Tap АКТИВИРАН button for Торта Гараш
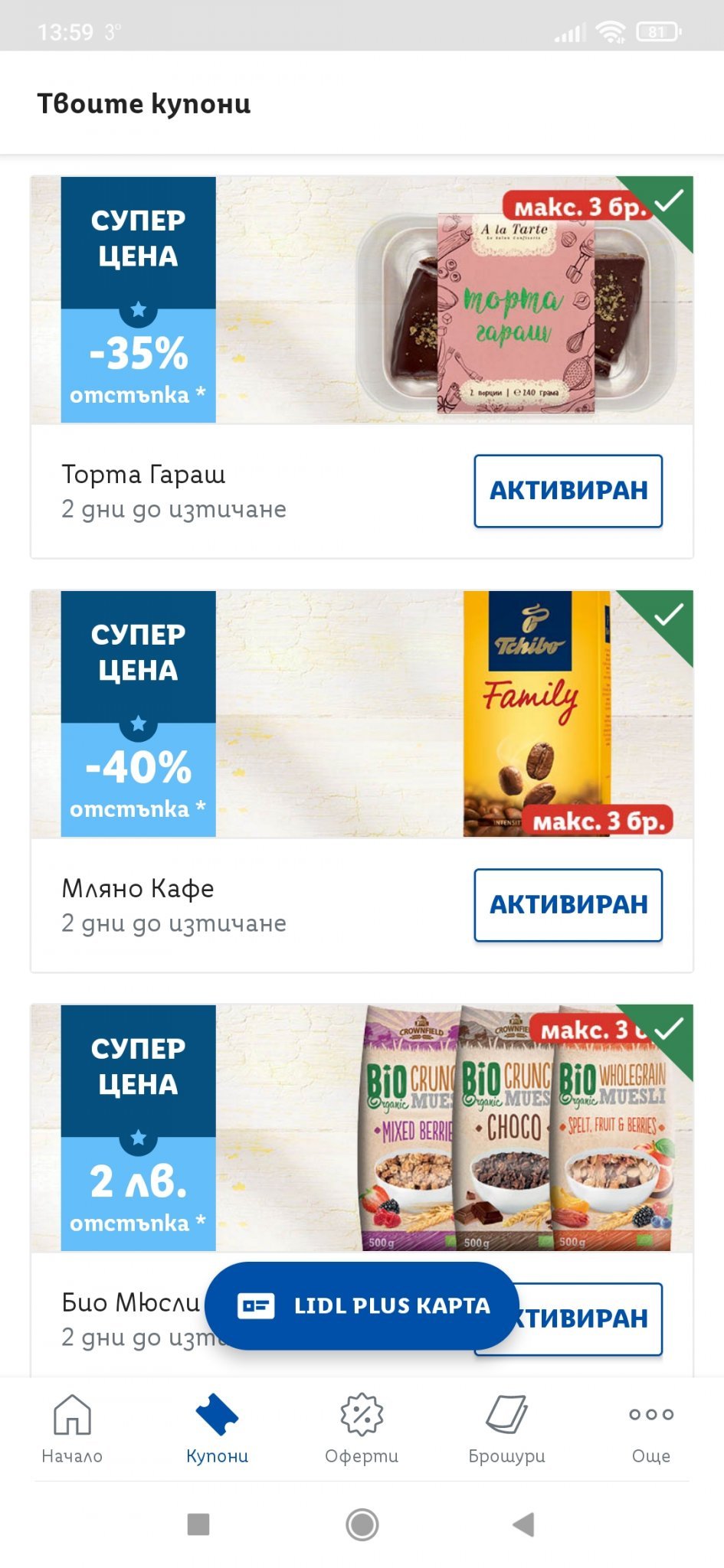 pyautogui.click(x=568, y=491)
